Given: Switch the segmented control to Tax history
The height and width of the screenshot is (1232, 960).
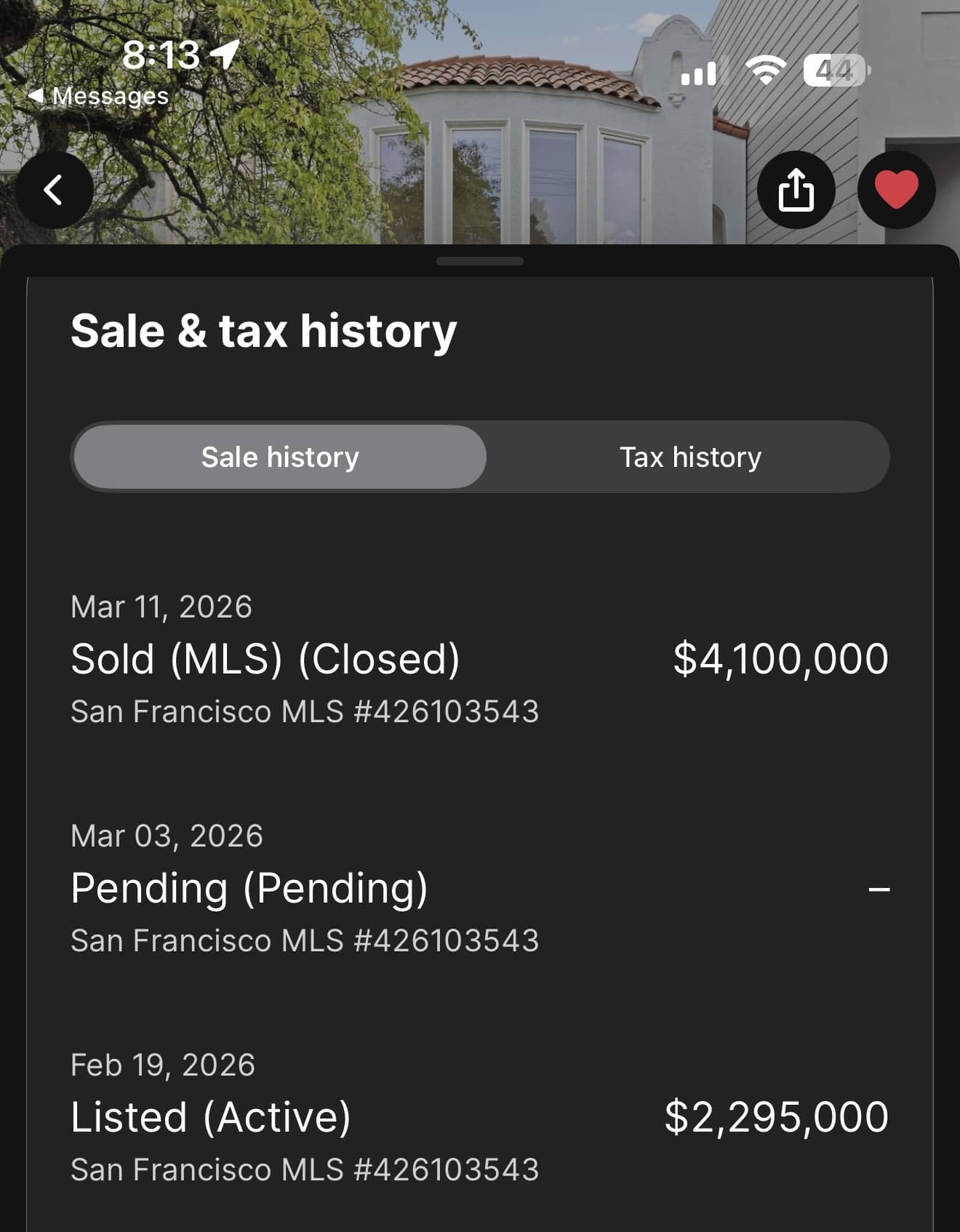Looking at the screenshot, I should pyautogui.click(x=689, y=457).
